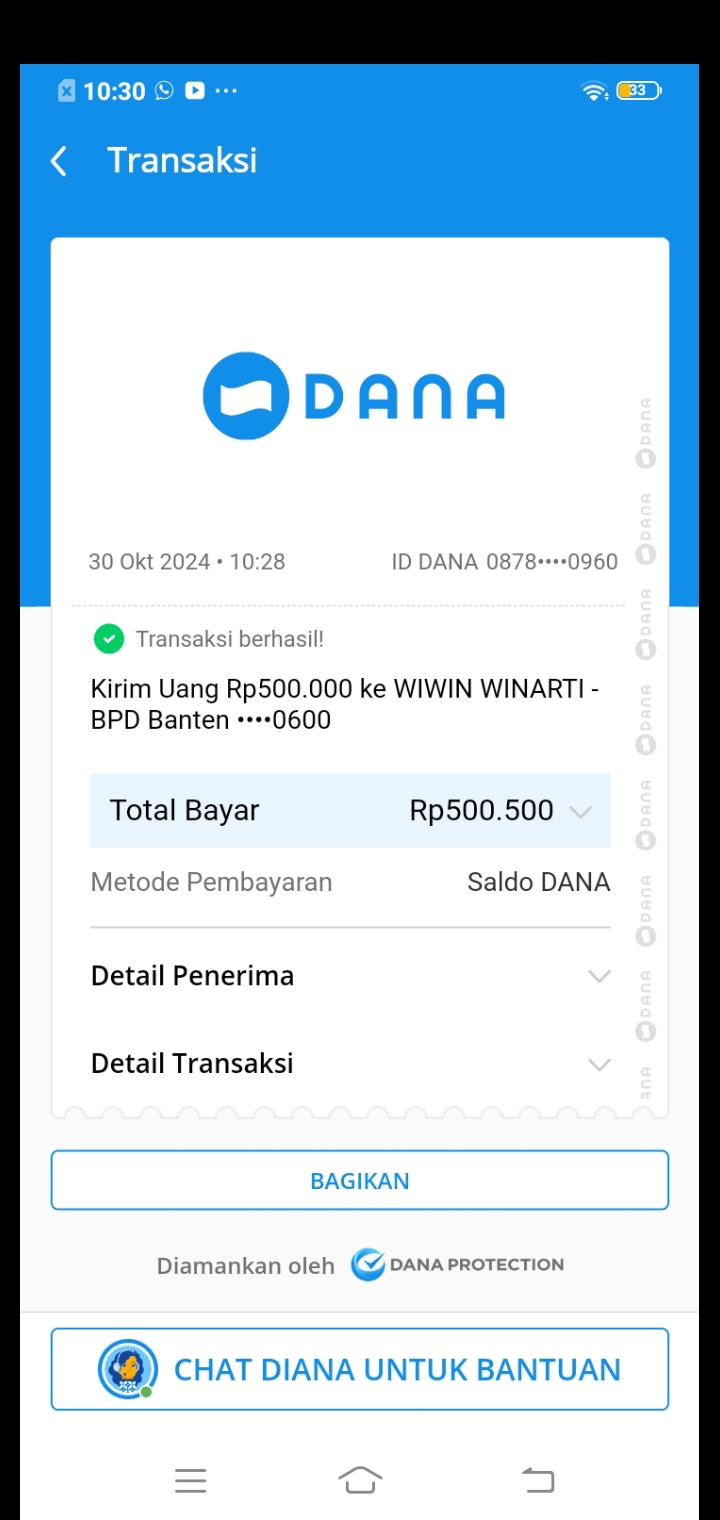Tap the system home button

pos(360,1479)
